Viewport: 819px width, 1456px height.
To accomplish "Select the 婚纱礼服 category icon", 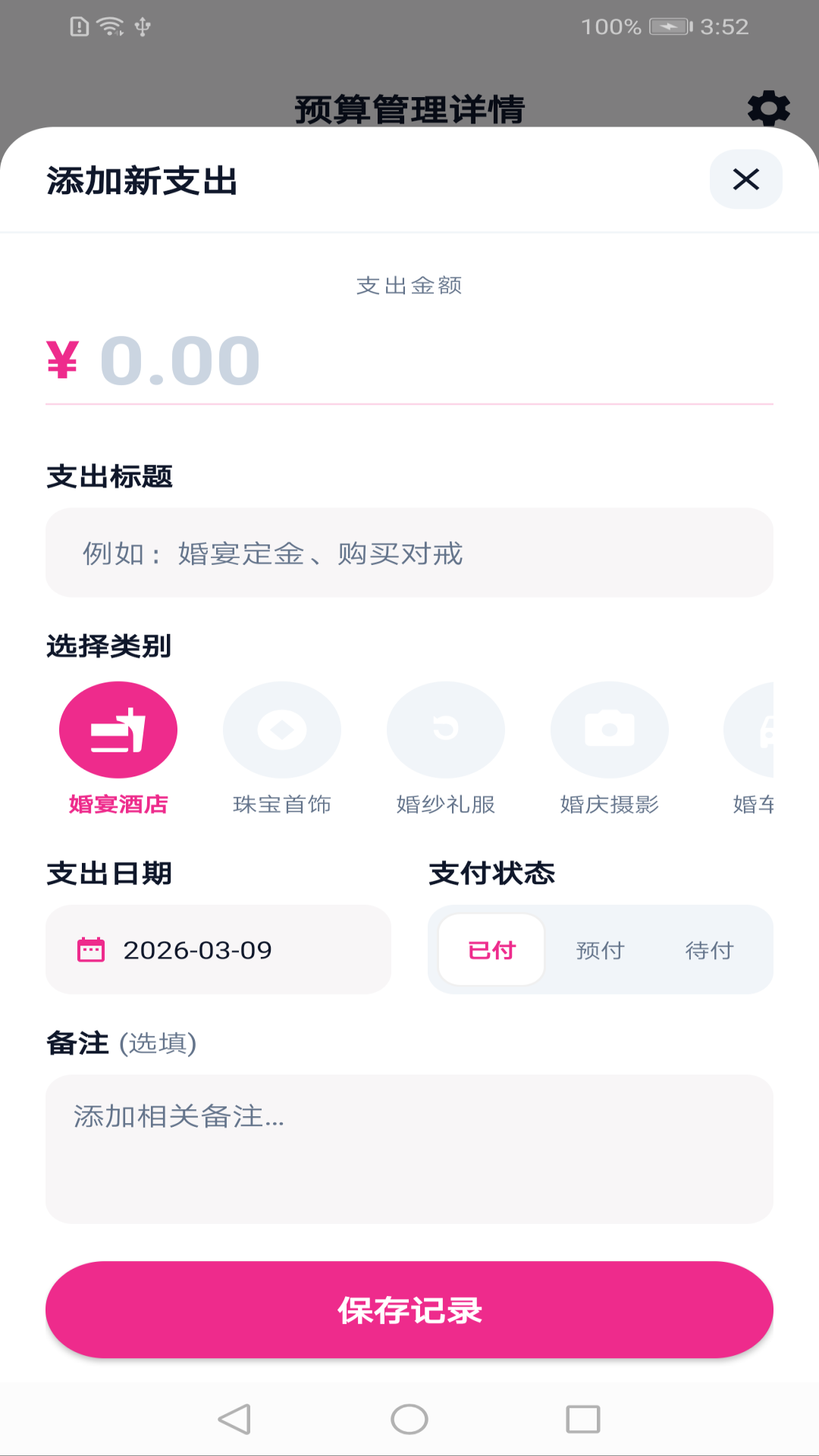I will (x=445, y=729).
